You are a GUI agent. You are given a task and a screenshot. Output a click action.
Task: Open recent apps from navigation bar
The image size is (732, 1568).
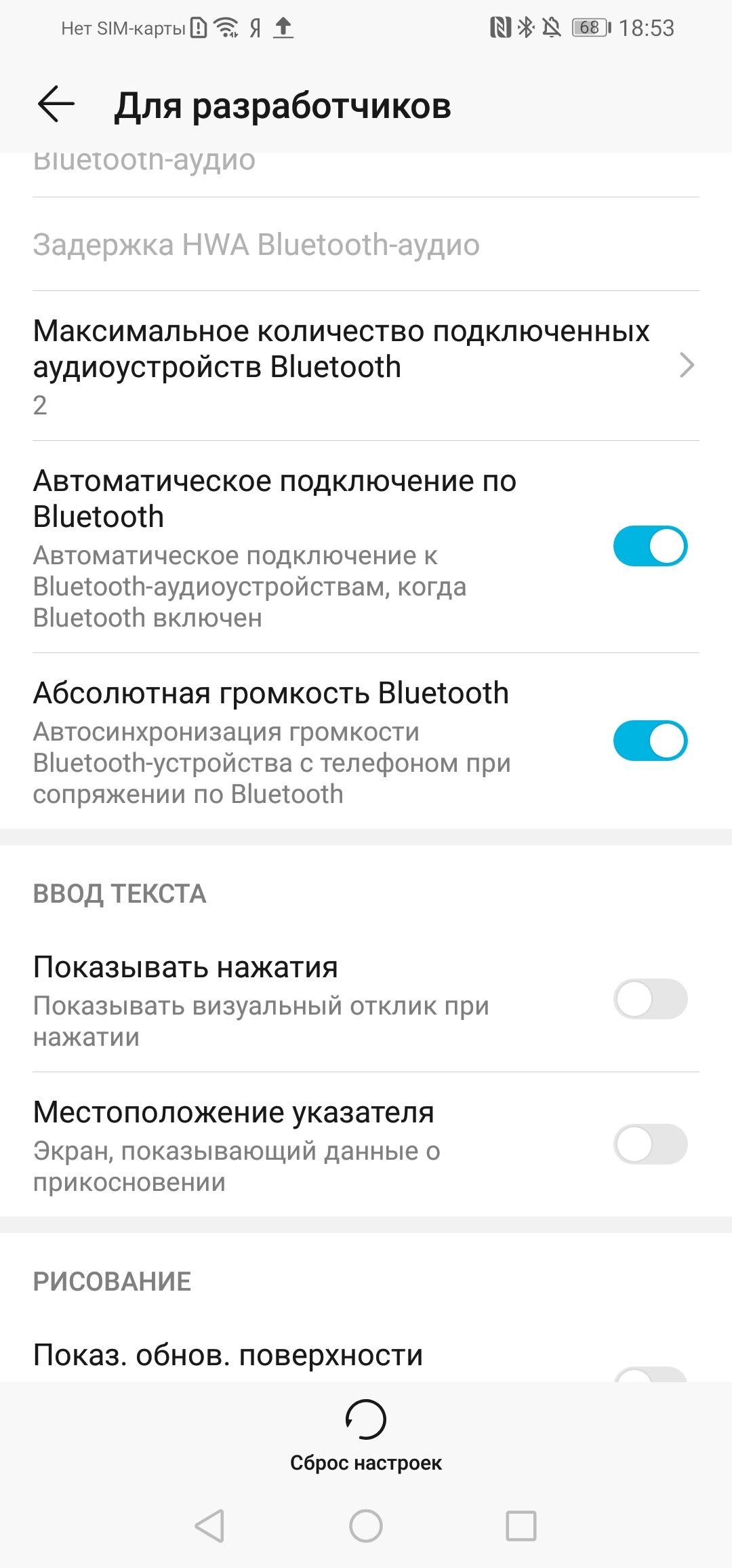(521, 1527)
